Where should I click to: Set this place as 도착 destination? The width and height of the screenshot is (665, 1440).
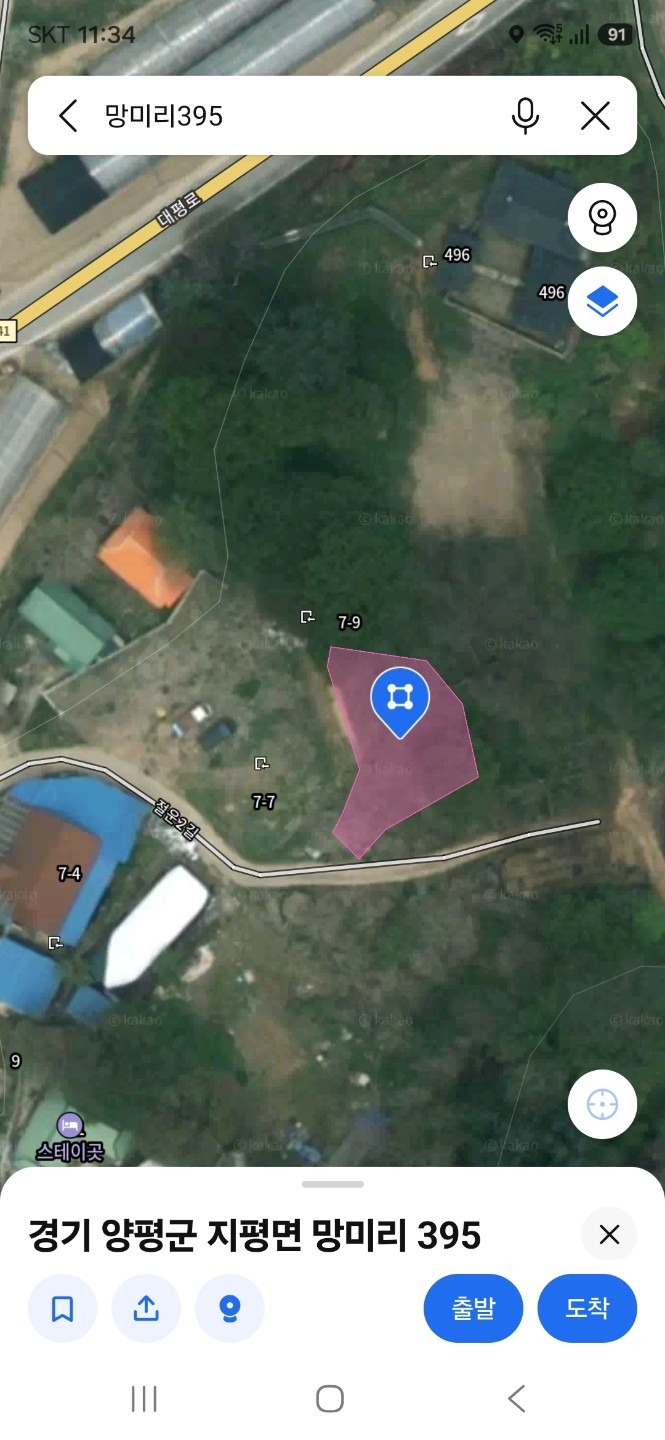click(x=587, y=1308)
